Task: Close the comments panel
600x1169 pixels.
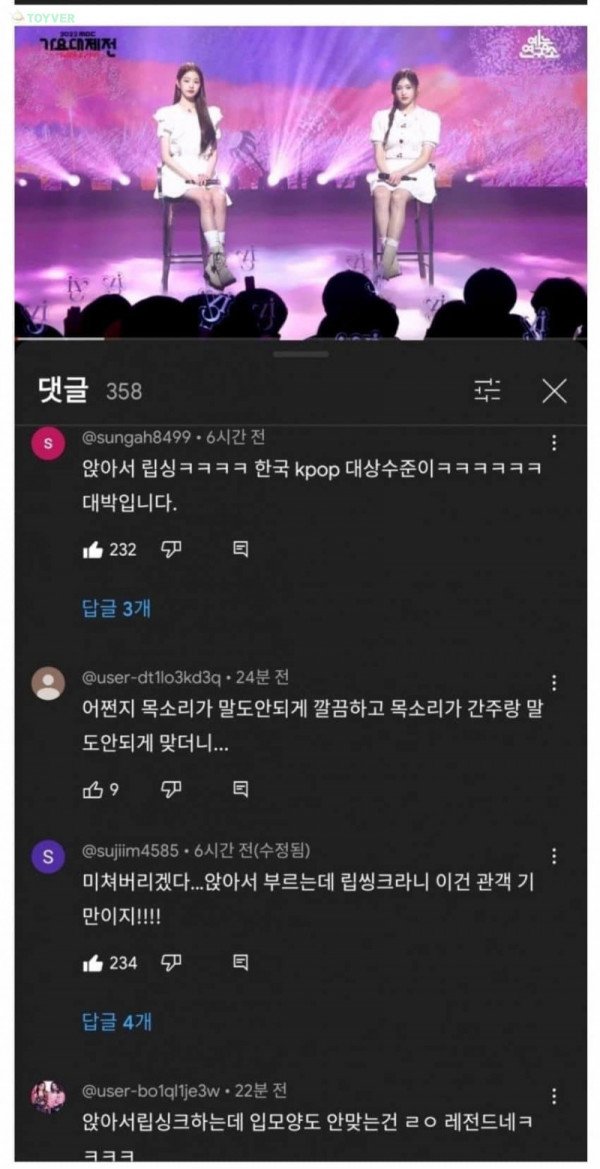Action: click(x=554, y=391)
